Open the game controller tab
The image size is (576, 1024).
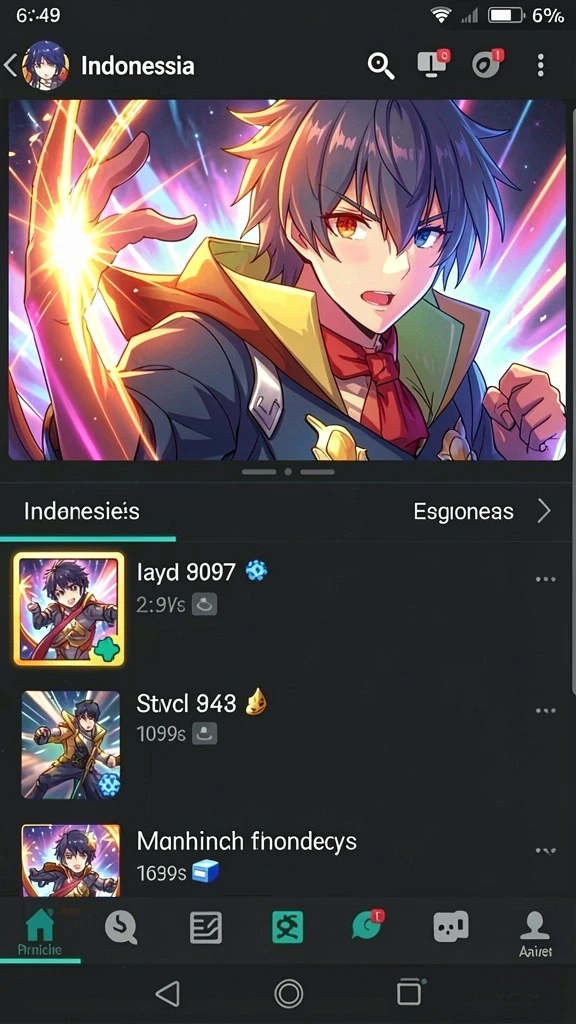point(451,926)
